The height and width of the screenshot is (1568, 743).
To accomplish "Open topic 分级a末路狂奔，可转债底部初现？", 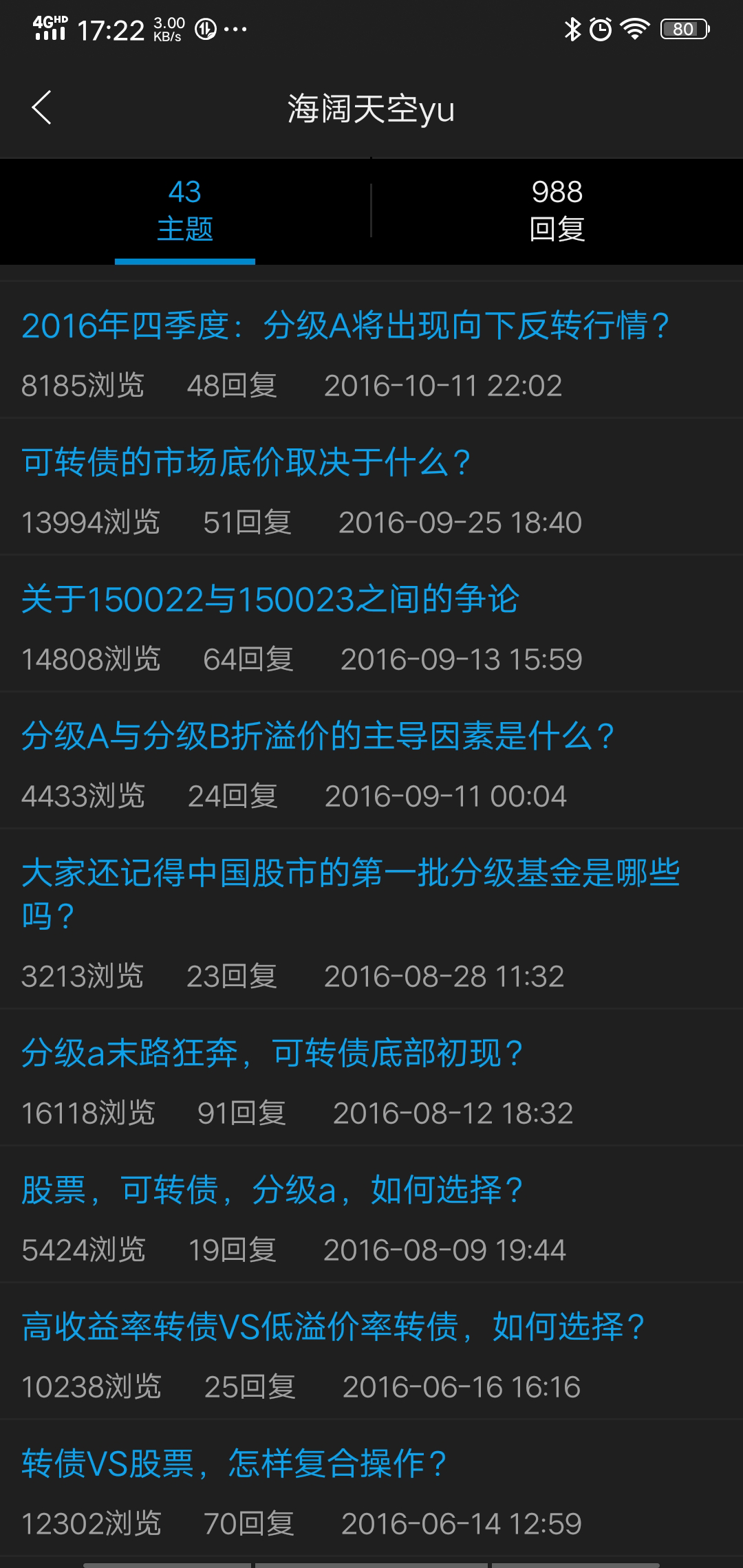I will click(272, 1053).
